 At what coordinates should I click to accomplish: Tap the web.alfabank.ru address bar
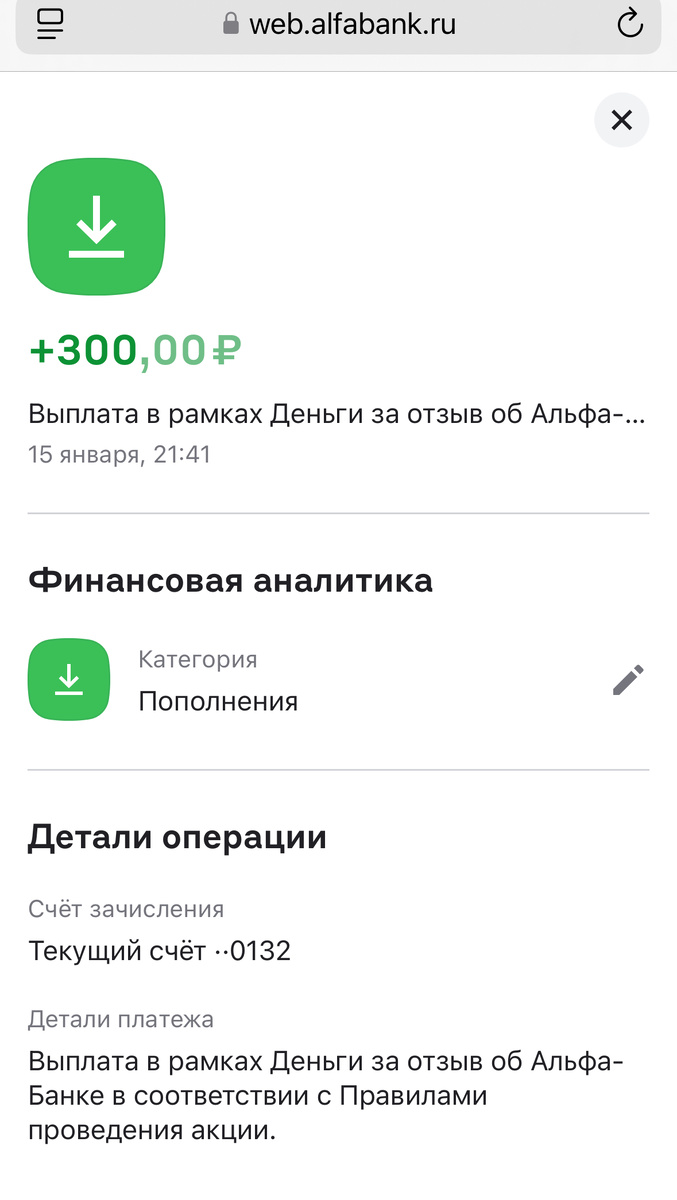[x=340, y=24]
